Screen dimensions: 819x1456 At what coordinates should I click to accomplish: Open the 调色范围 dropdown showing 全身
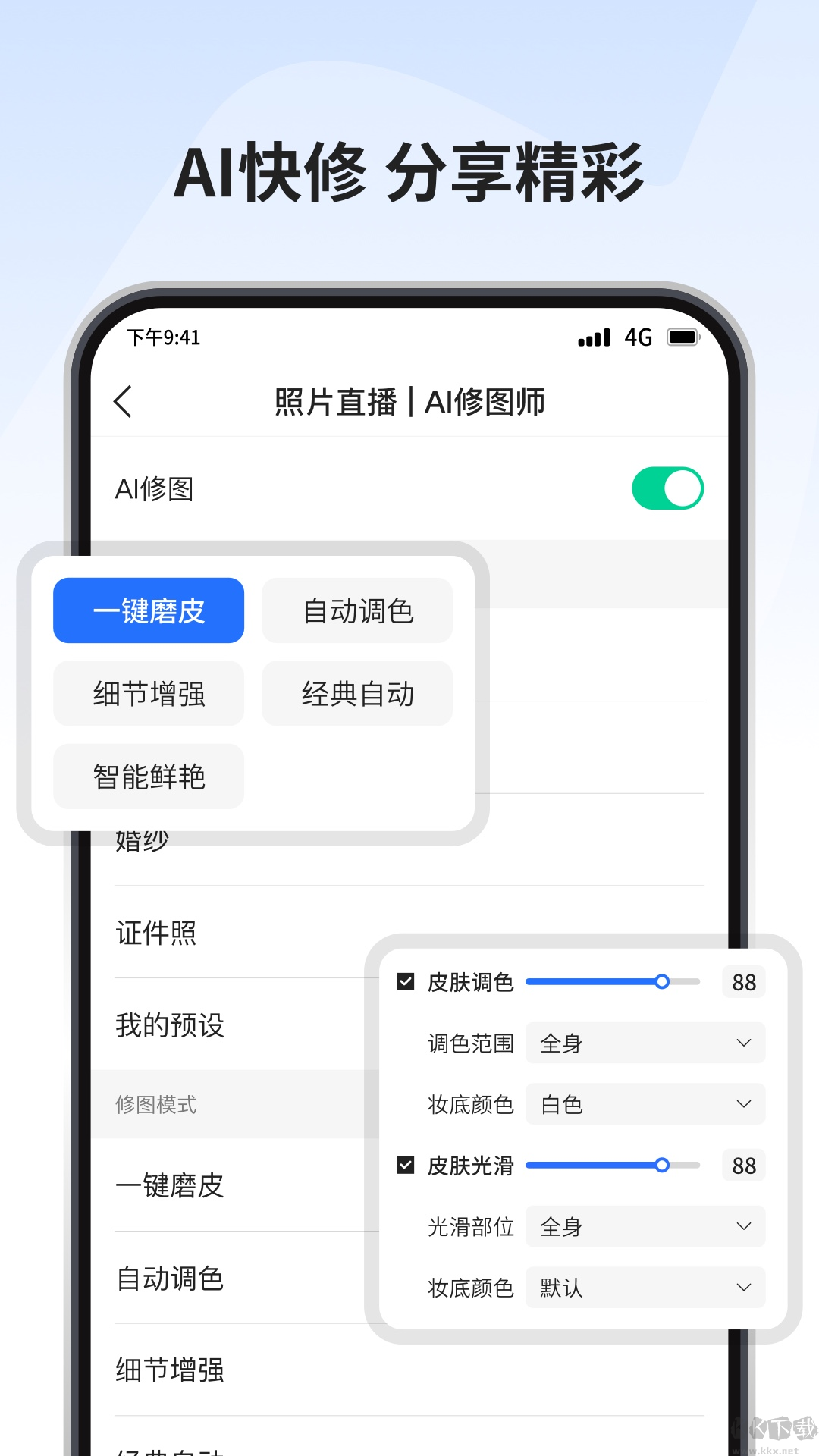tap(645, 1043)
